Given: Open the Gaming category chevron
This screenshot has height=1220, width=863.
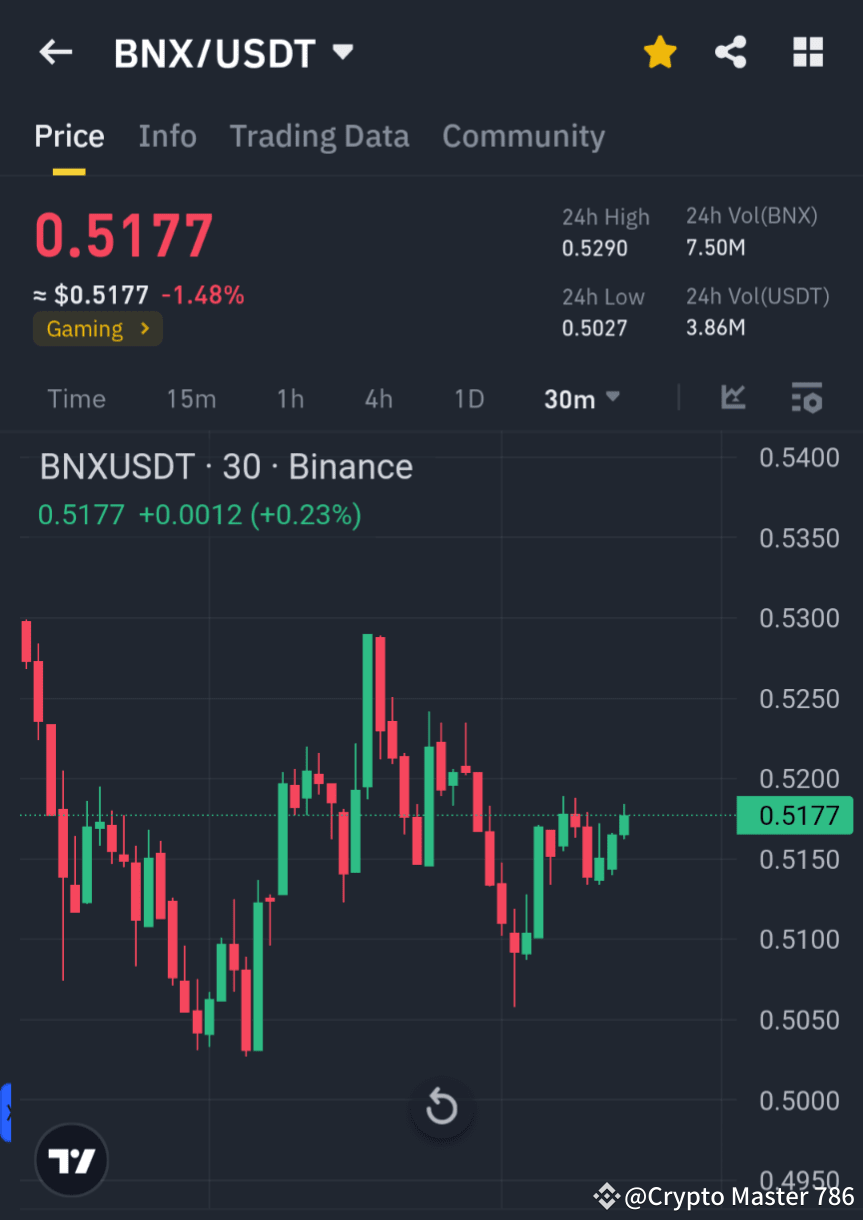Looking at the screenshot, I should click(147, 328).
